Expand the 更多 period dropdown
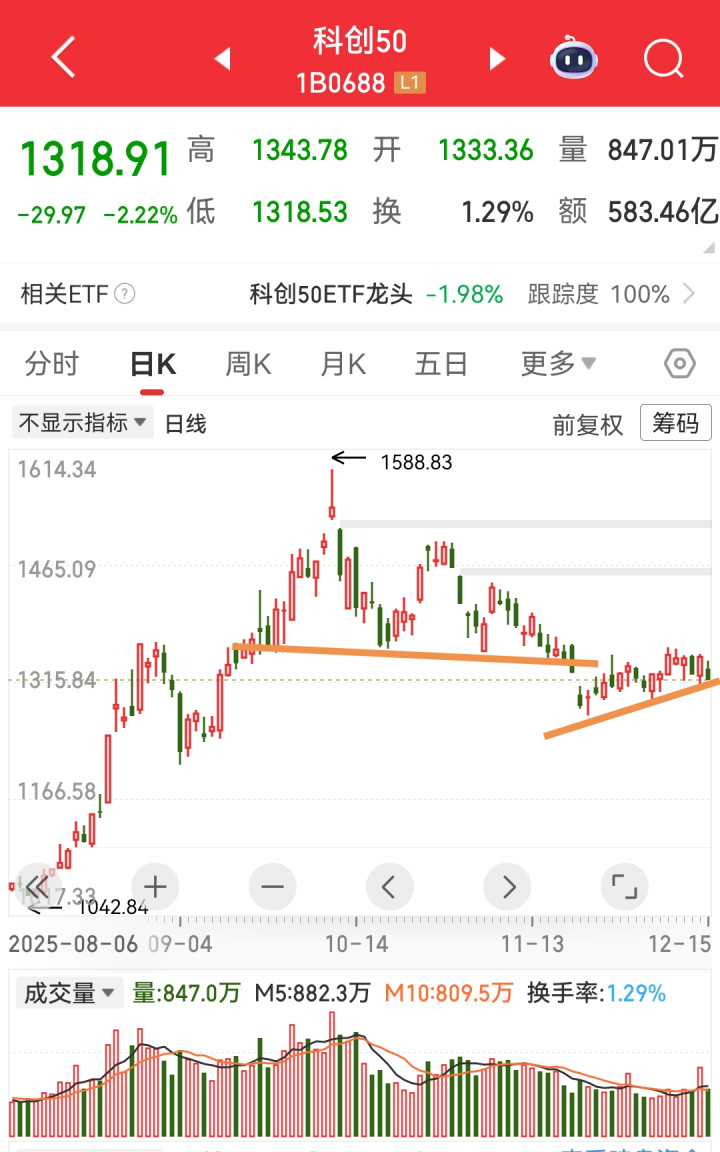Image resolution: width=720 pixels, height=1152 pixels. pos(558,364)
